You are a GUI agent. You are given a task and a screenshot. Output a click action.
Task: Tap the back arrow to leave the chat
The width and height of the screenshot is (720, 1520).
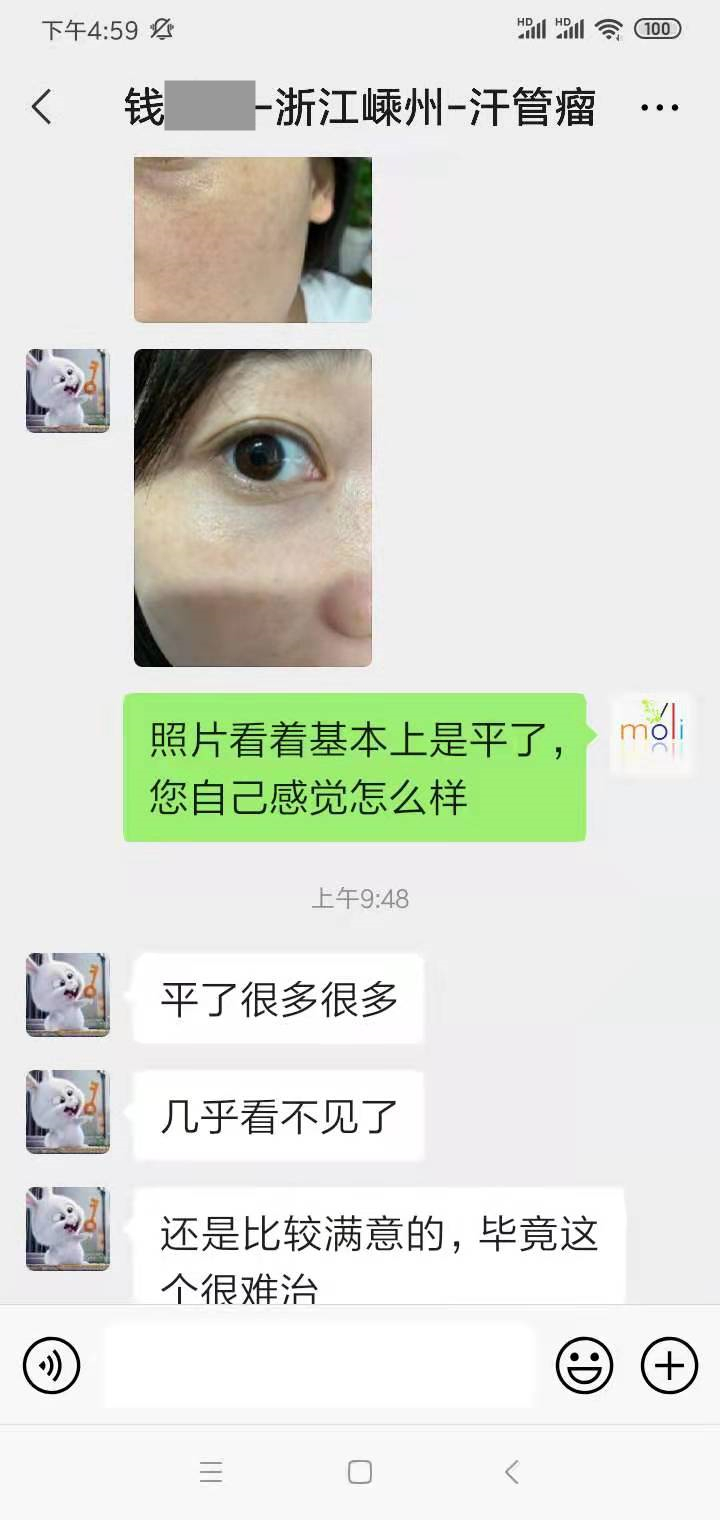point(42,105)
